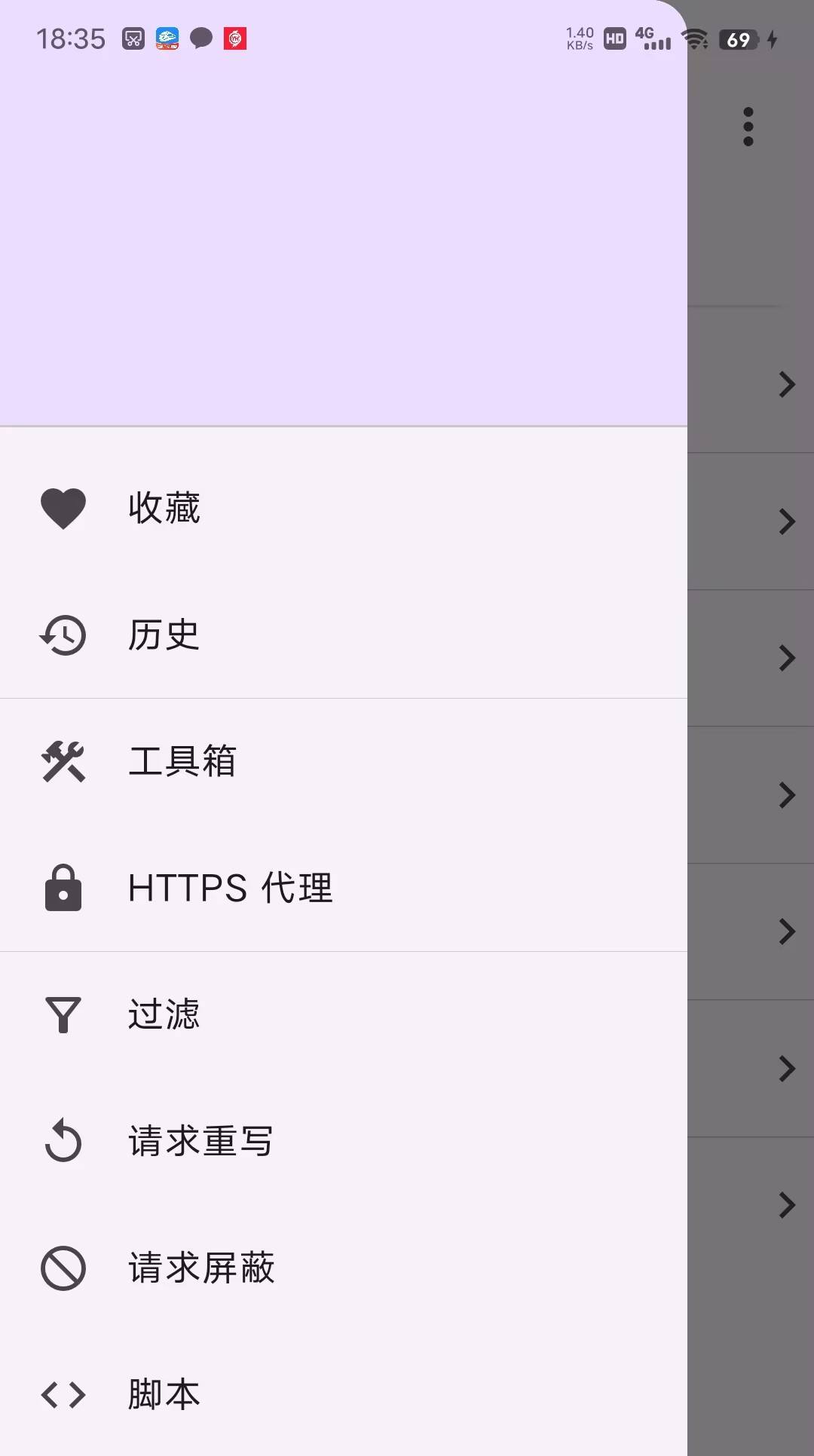Open HTTPS 代理 settings entry
Image resolution: width=814 pixels, height=1456 pixels.
tap(231, 889)
